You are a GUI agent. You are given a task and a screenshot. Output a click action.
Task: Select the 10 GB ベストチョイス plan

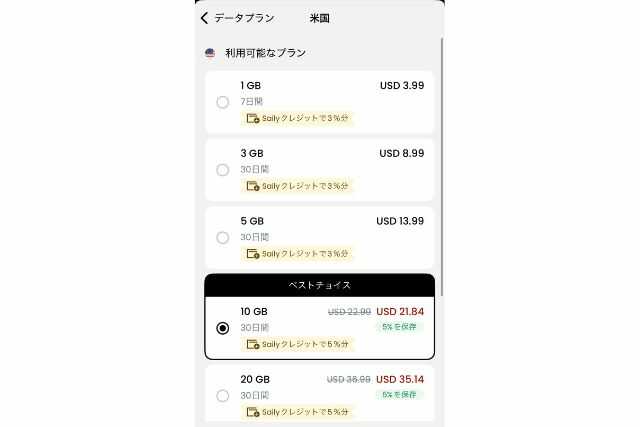tap(222, 328)
